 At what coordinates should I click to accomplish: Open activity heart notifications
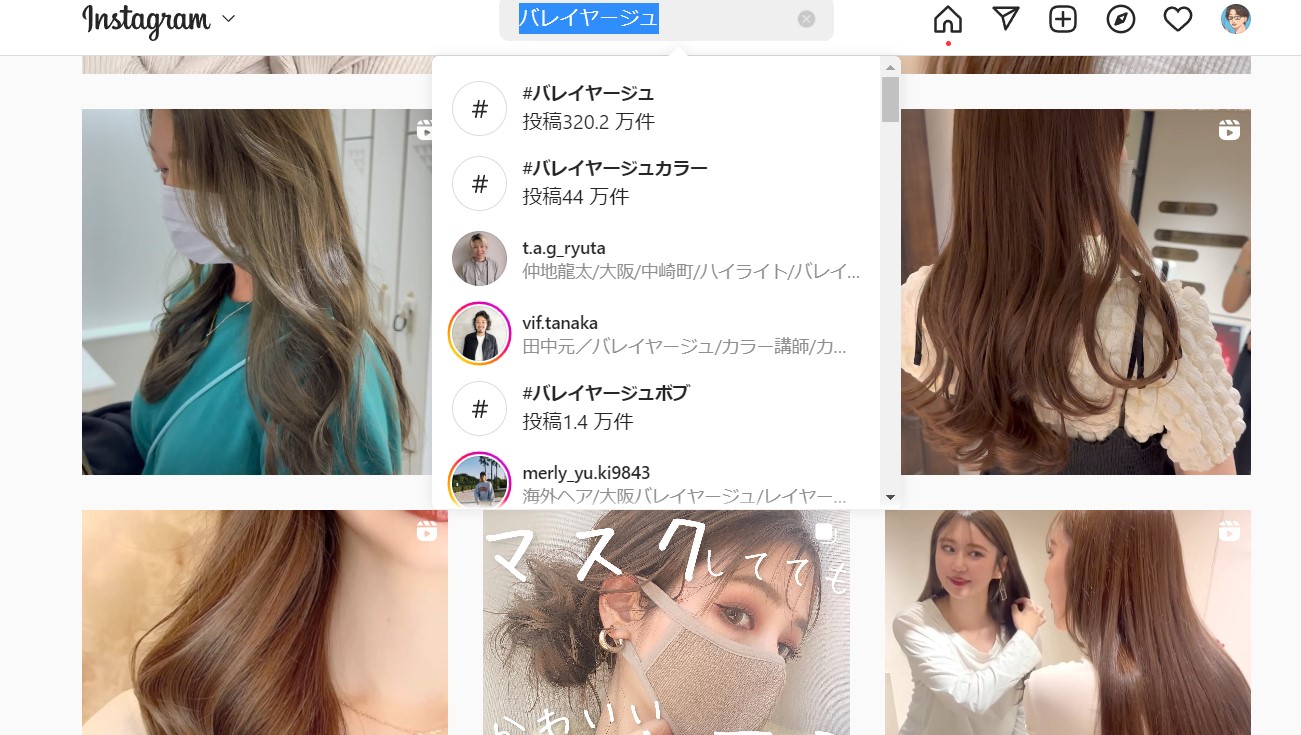tap(1178, 19)
